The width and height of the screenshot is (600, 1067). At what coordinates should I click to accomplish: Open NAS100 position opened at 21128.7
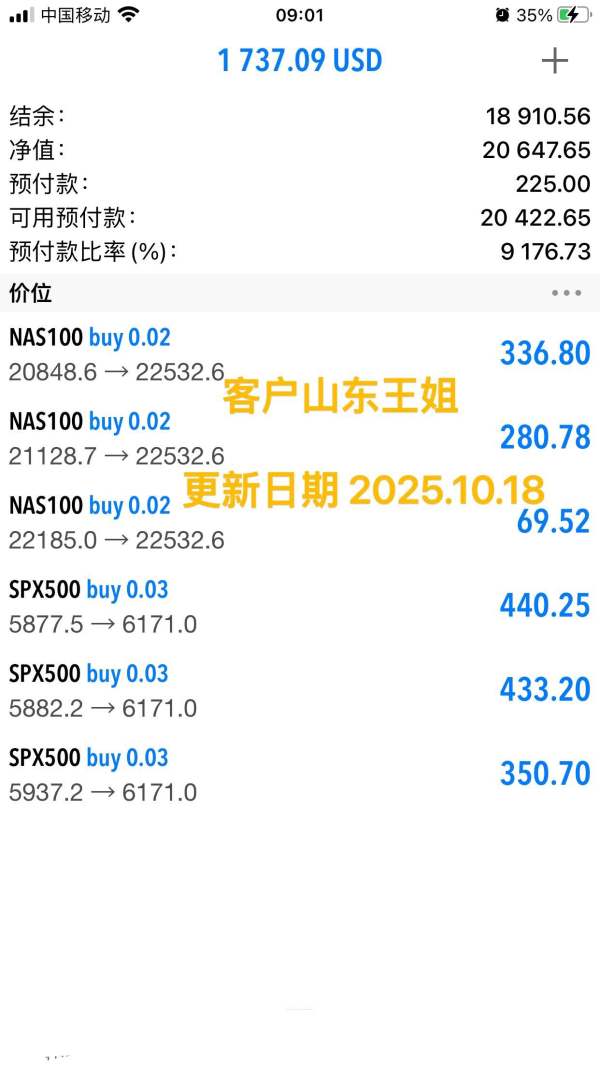click(300, 438)
